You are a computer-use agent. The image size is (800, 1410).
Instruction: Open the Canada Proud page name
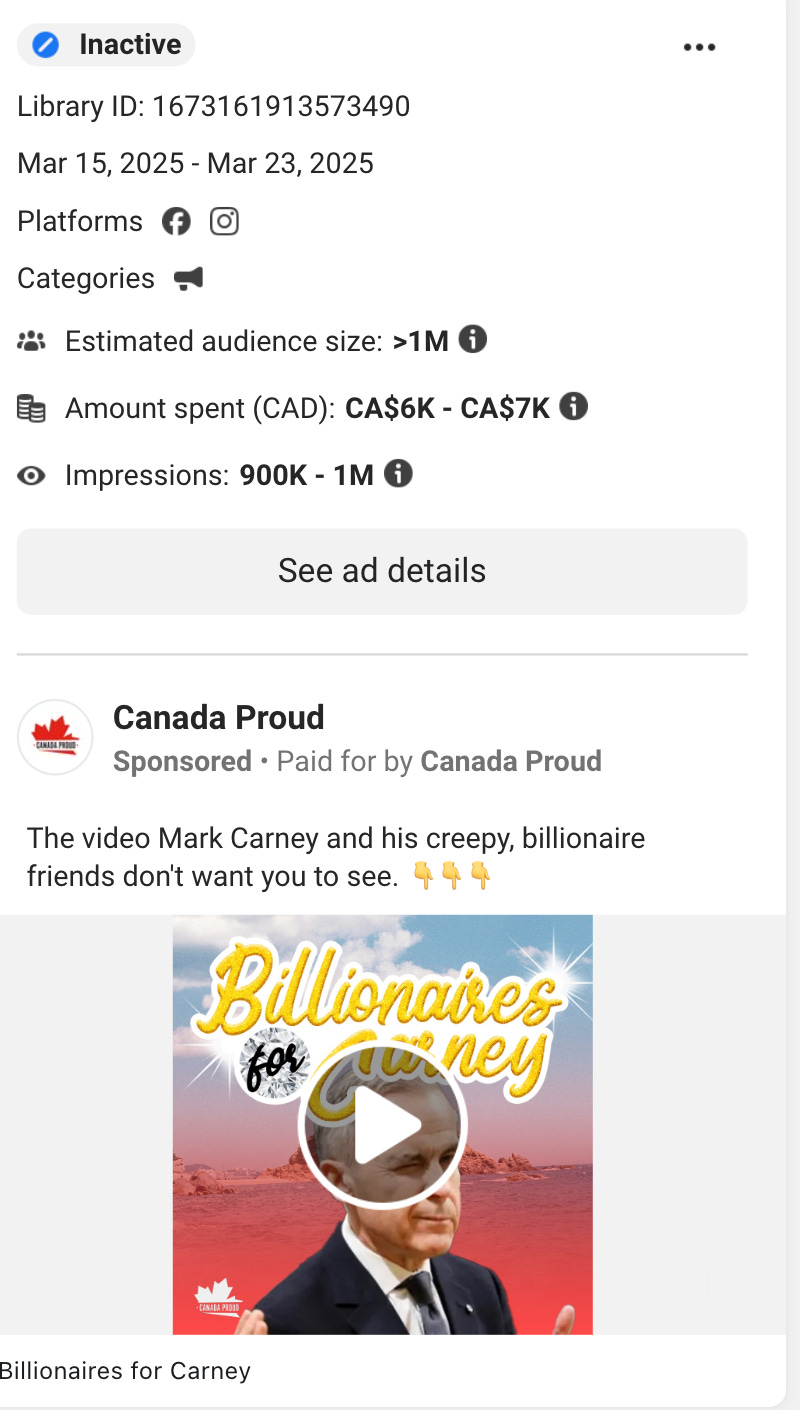(219, 717)
